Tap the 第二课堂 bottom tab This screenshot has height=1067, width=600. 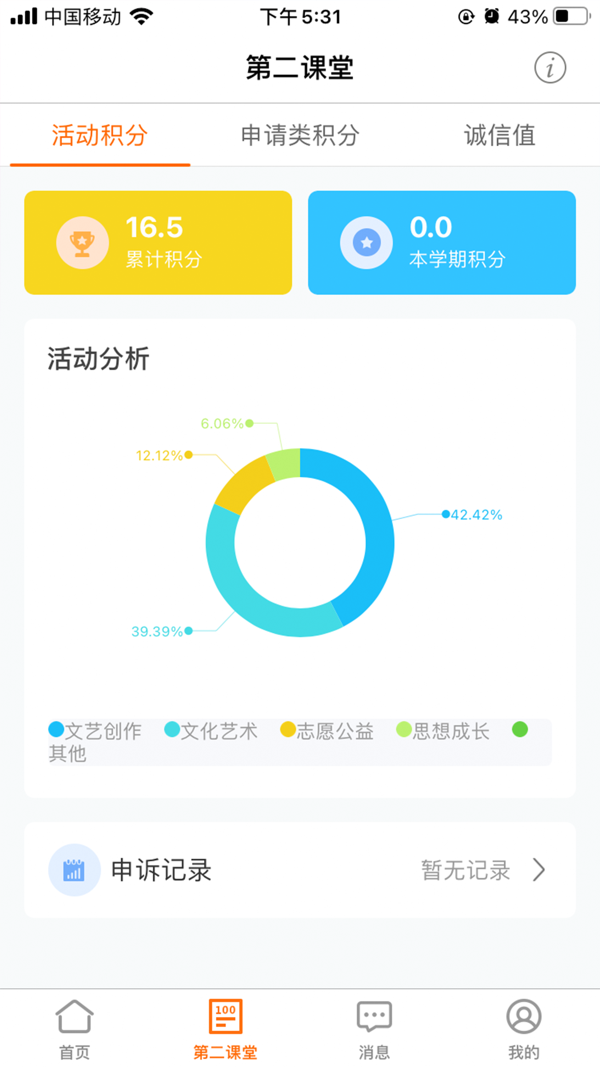click(x=225, y=1028)
